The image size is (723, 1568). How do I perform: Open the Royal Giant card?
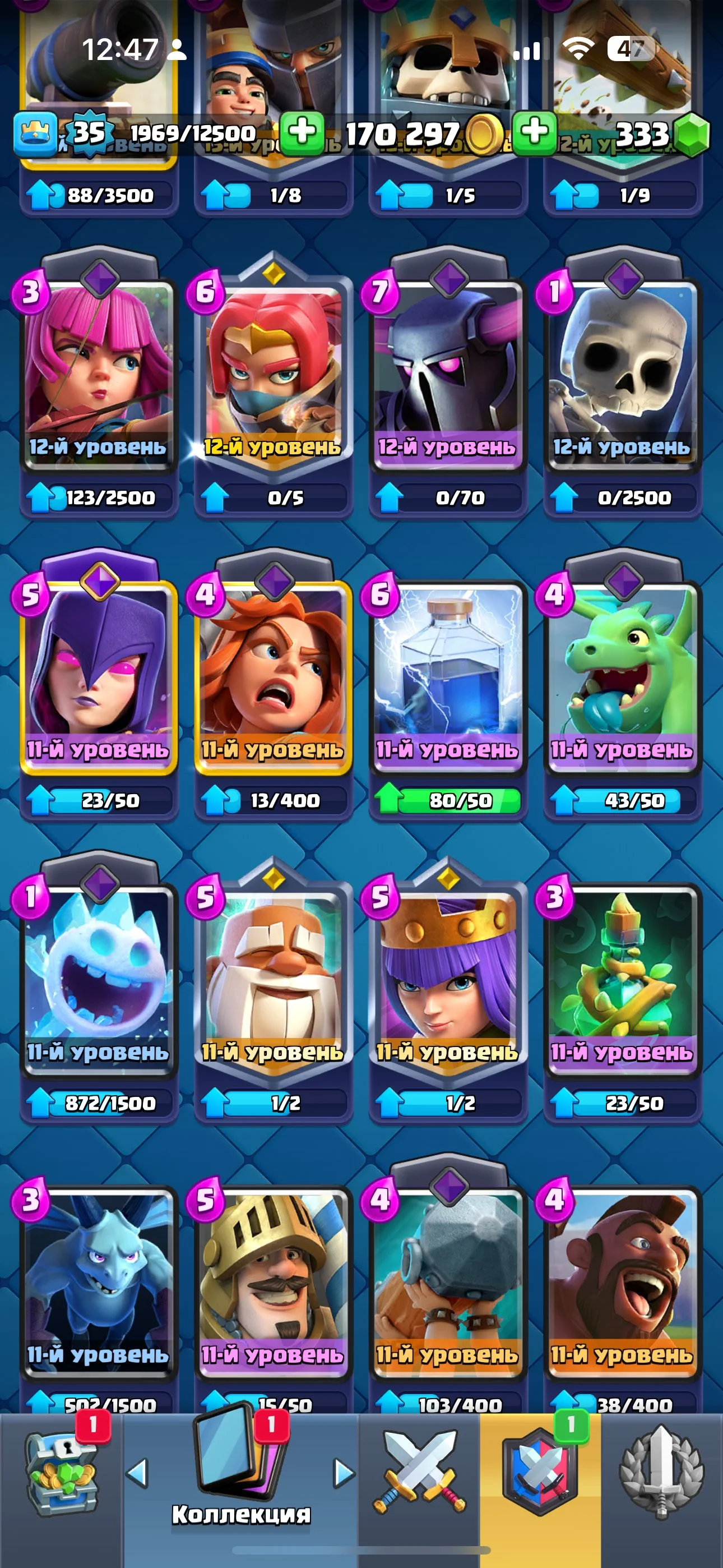[274, 974]
